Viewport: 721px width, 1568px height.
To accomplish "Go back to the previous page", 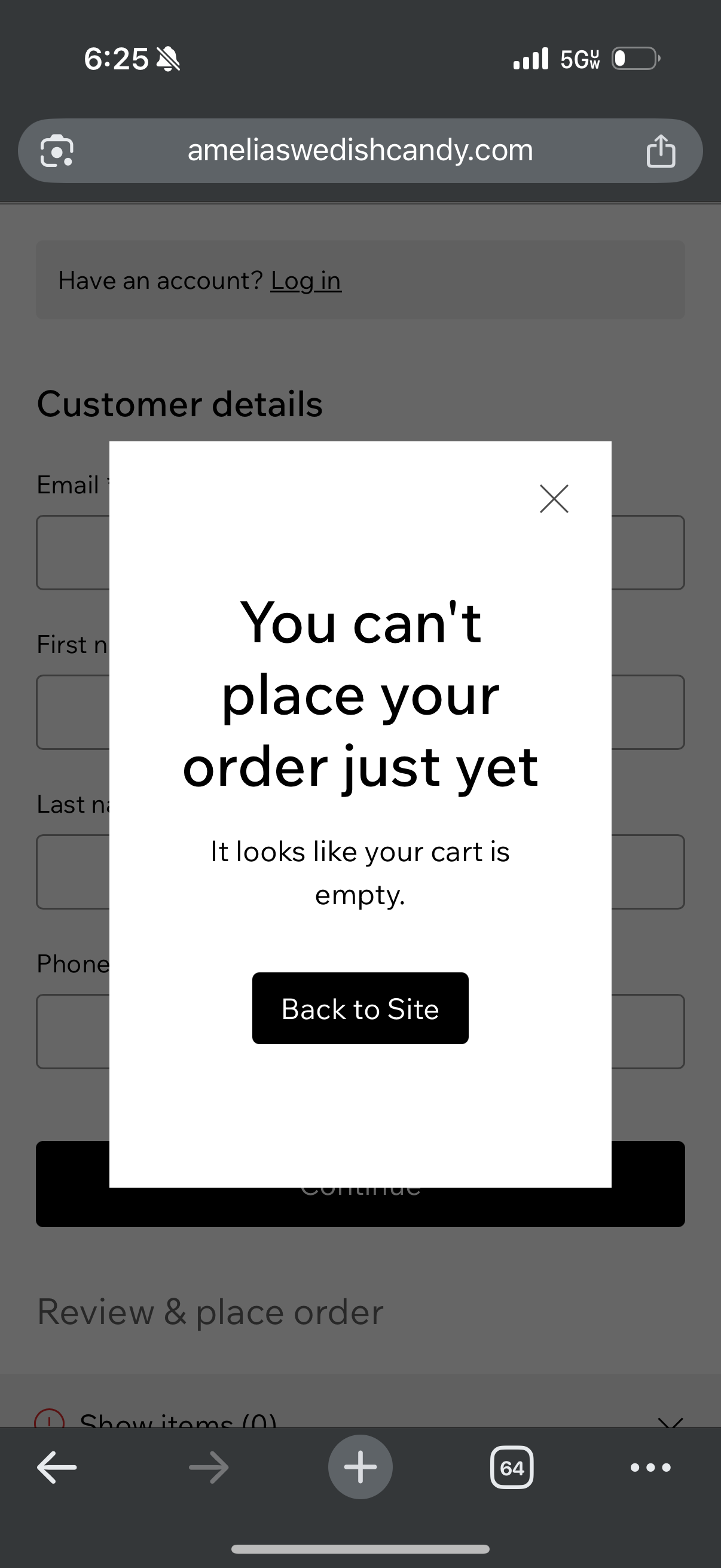I will pyautogui.click(x=57, y=1467).
